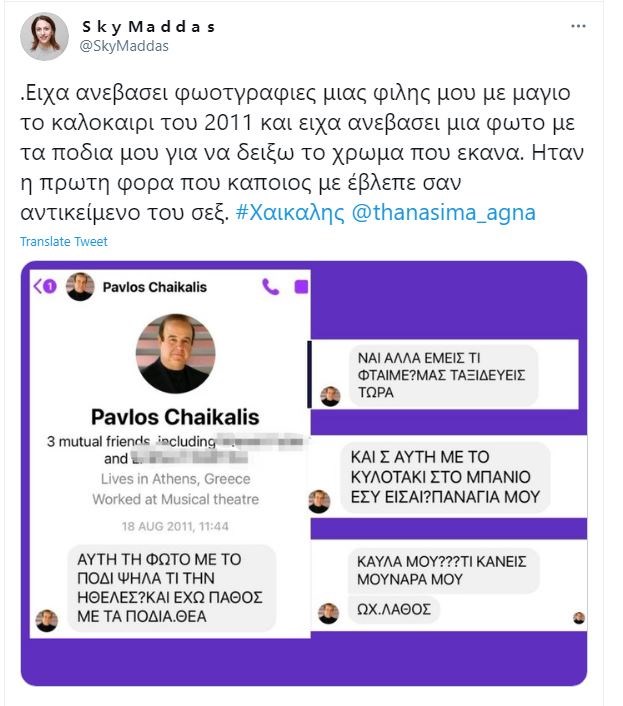Tap the @SkyMaddas handle
The width and height of the screenshot is (623, 706).
coord(123,46)
